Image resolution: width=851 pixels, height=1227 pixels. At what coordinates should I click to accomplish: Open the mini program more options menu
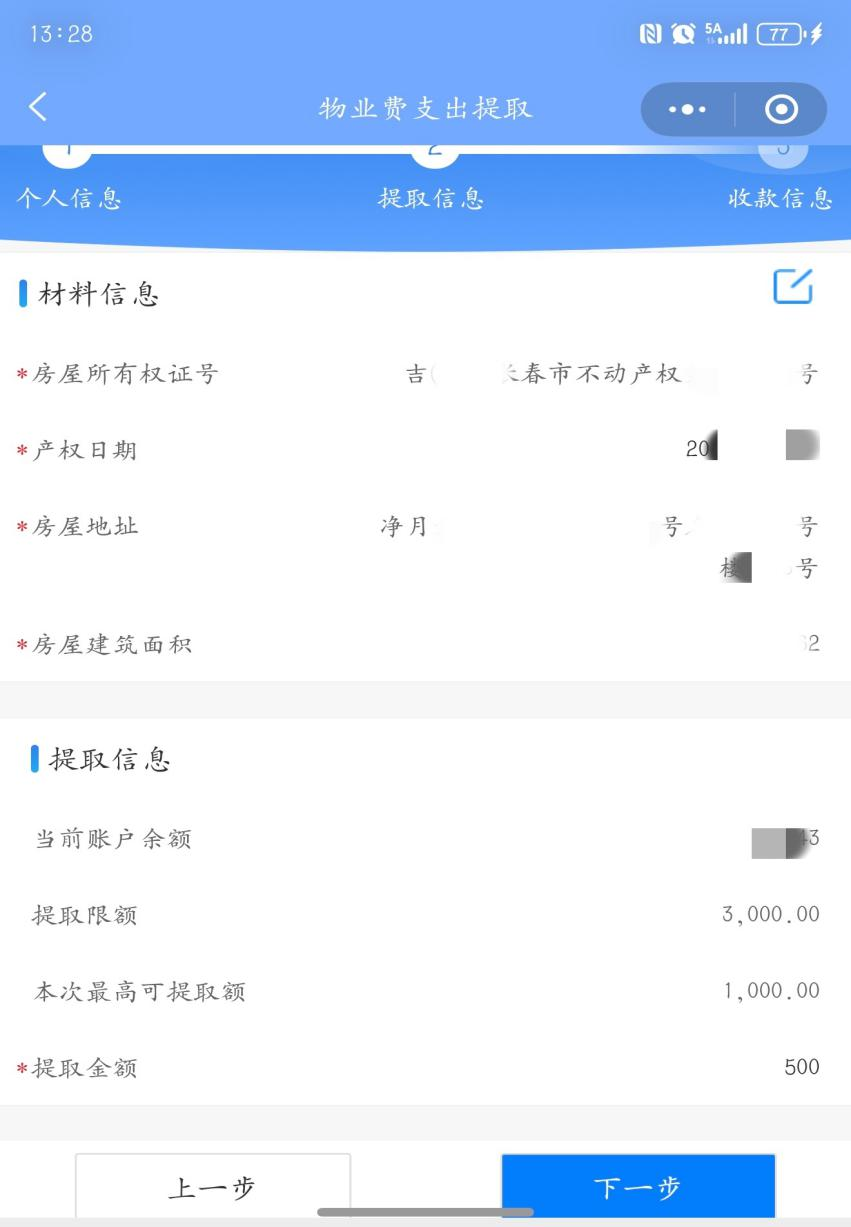click(x=687, y=109)
